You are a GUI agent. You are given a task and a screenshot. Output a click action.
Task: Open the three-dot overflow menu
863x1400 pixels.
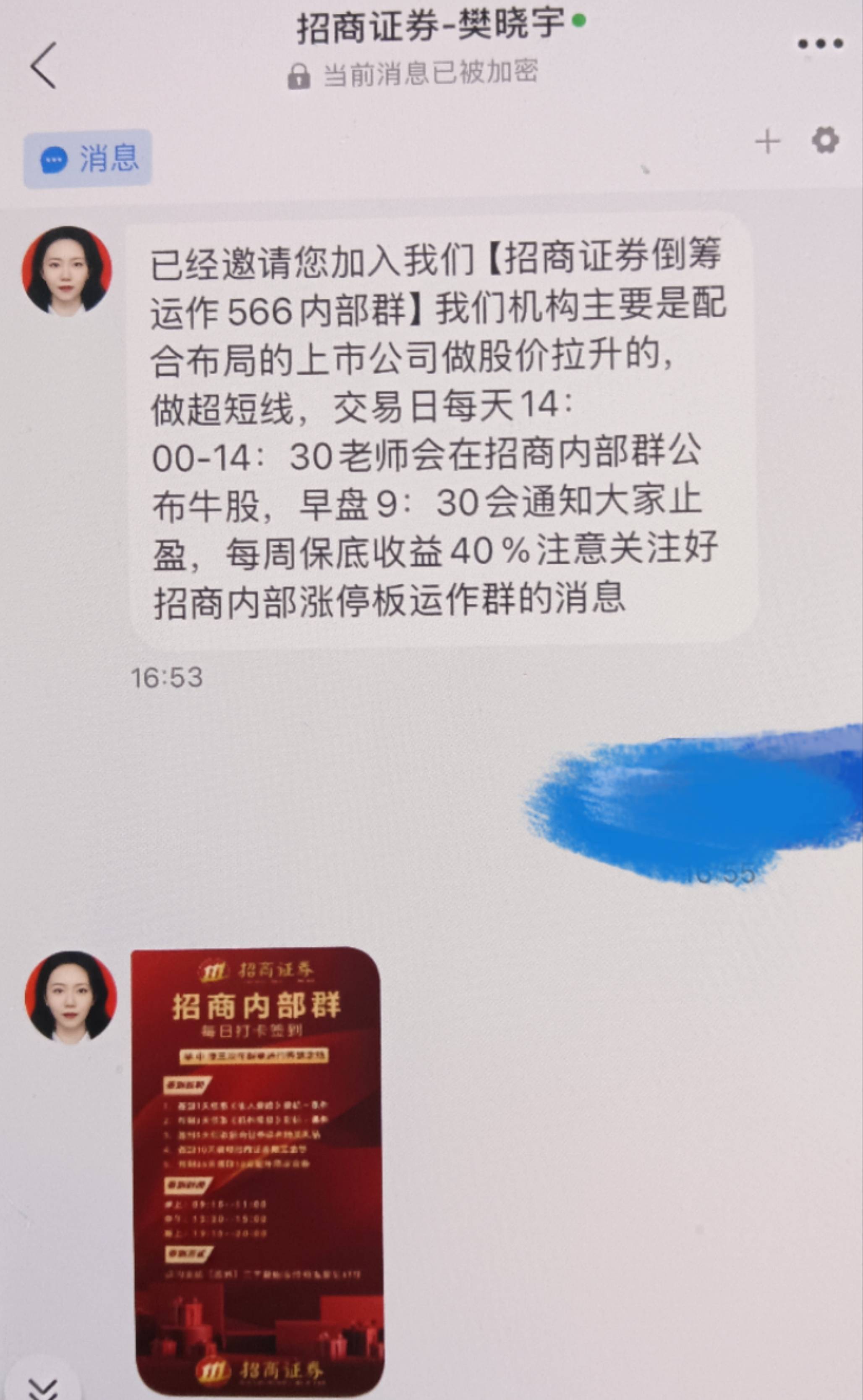tap(820, 43)
